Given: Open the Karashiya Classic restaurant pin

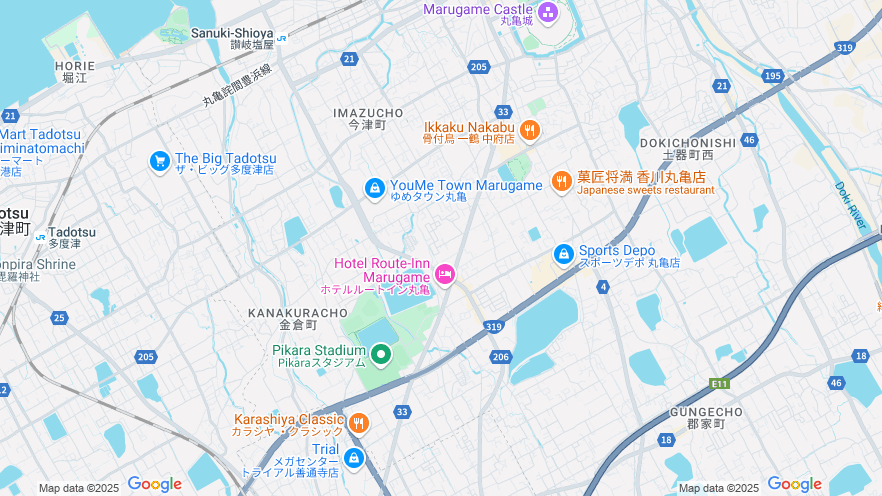Looking at the screenshot, I should [x=359, y=422].
